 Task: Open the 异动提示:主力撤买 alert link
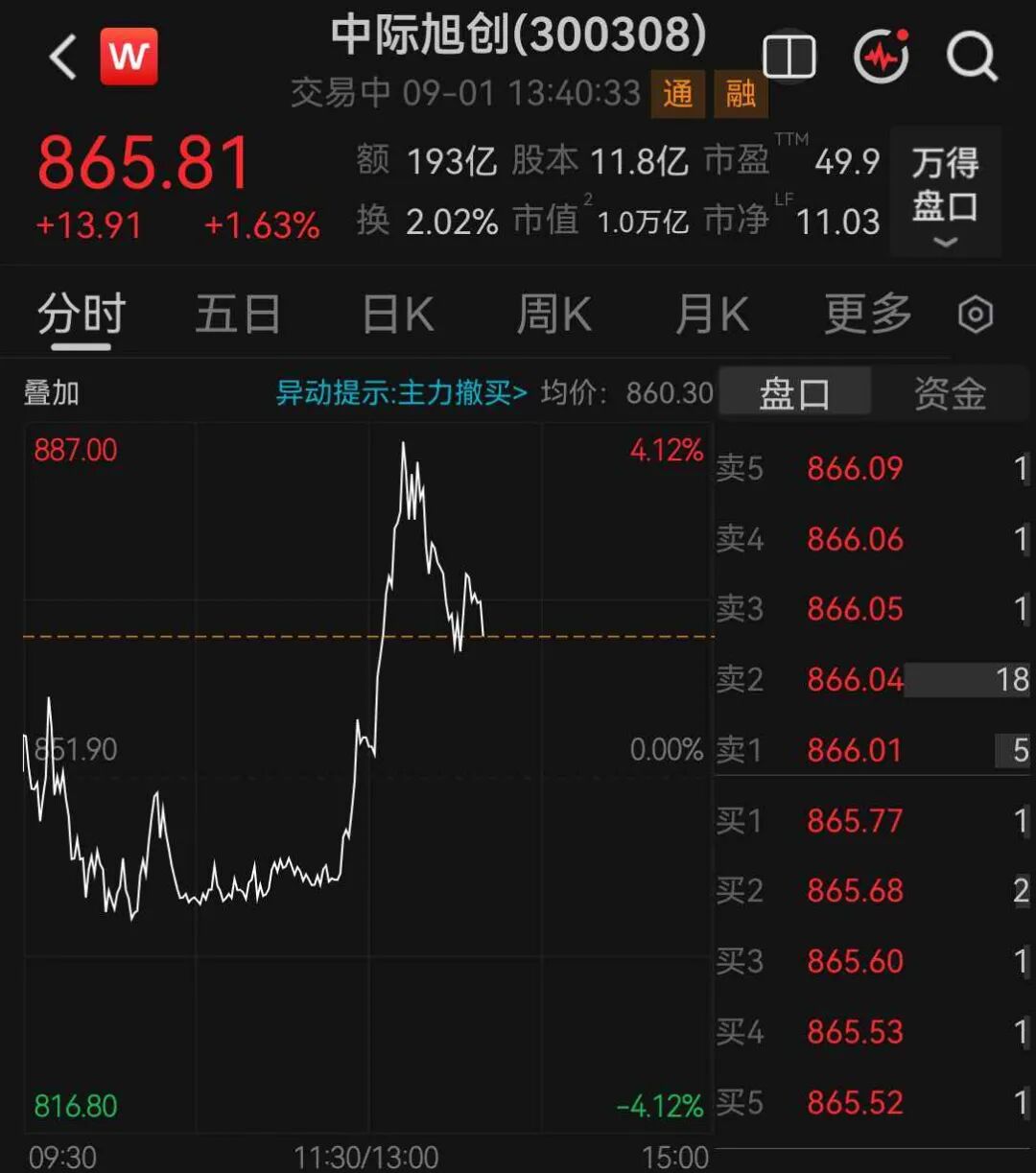[x=401, y=393]
